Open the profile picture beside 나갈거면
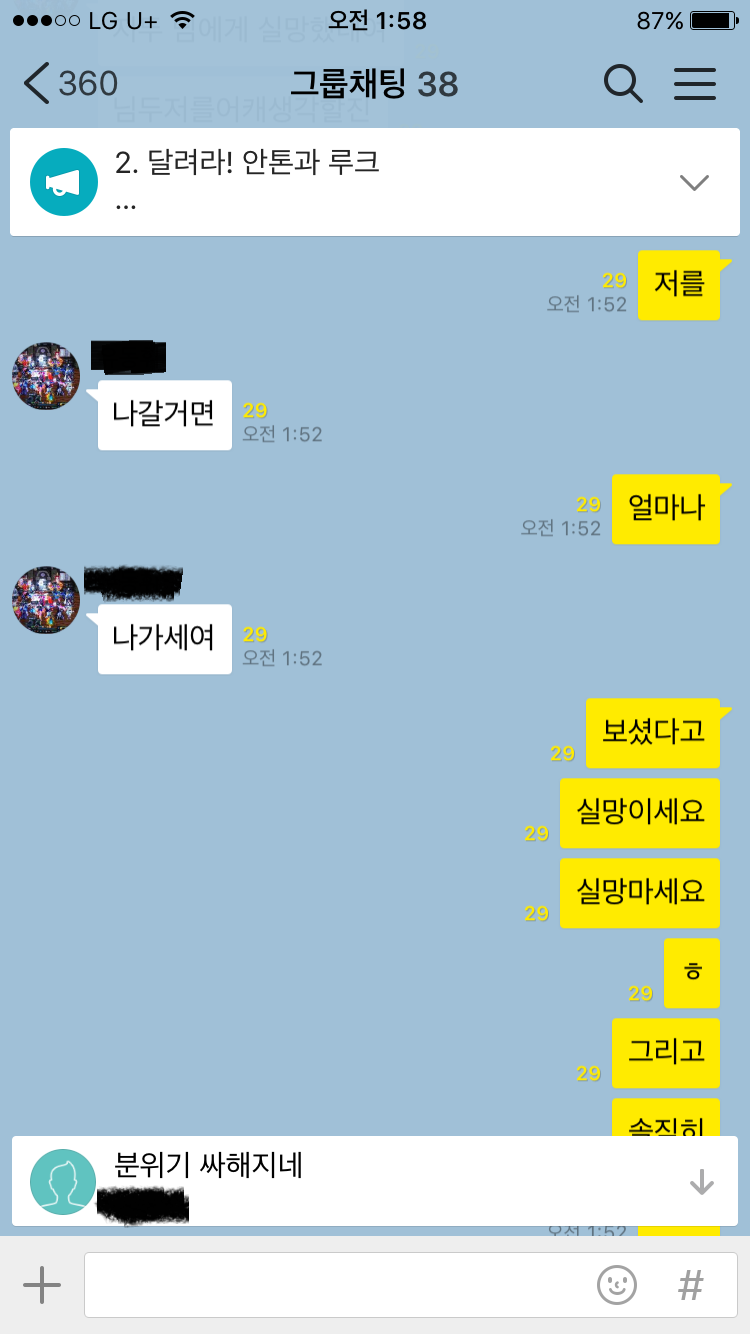Image resolution: width=750 pixels, height=1334 pixels. pos(45,376)
